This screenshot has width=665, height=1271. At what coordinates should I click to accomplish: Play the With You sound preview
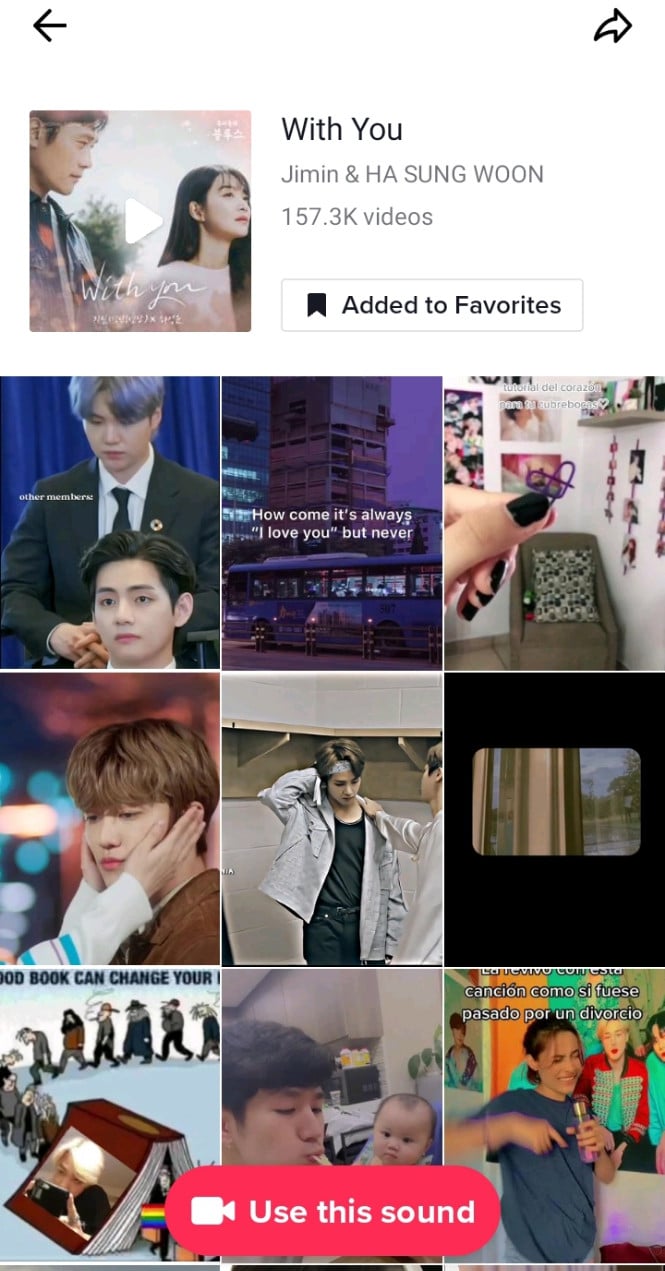(x=141, y=221)
